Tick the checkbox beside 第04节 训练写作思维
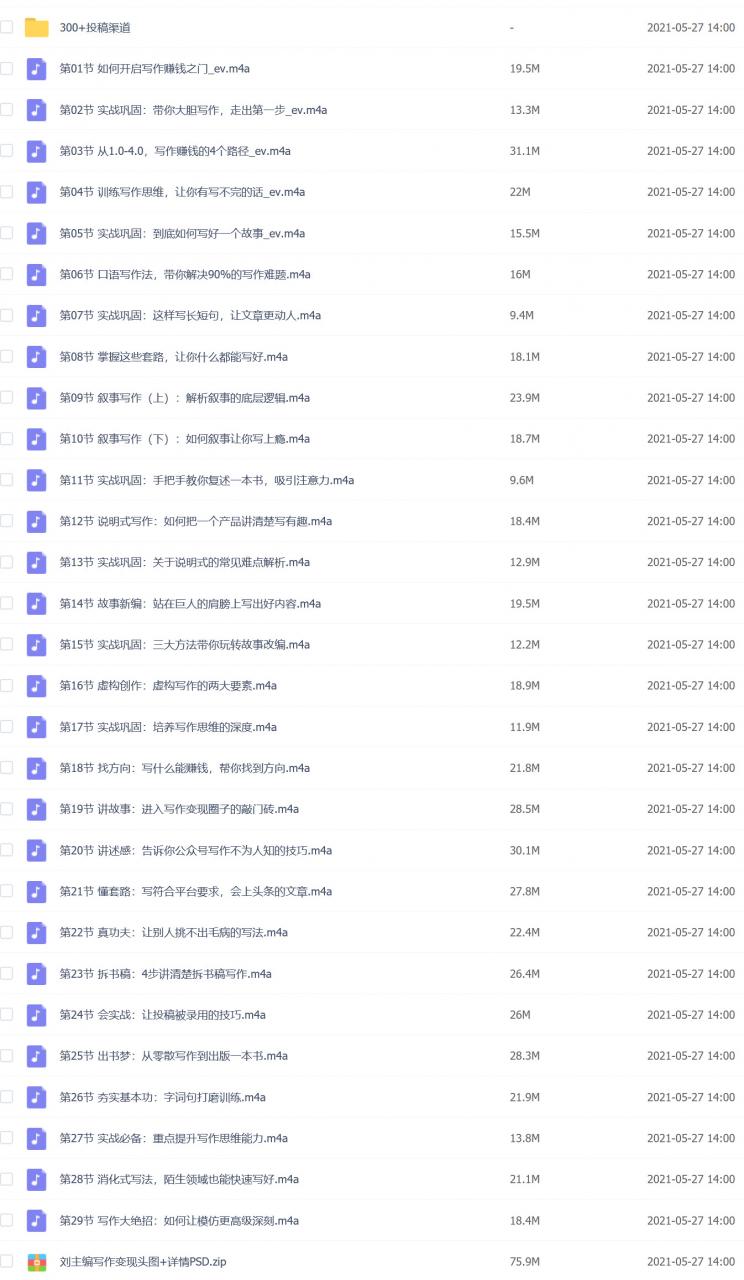This screenshot has width=744, height=1280. 7,192
